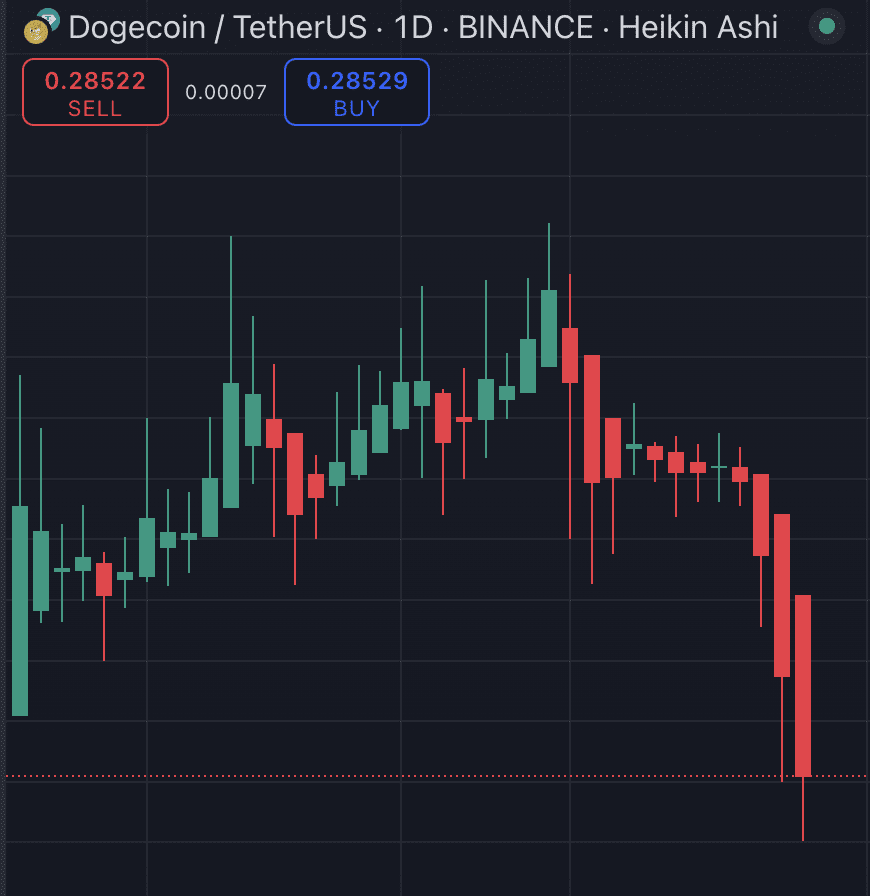The height and width of the screenshot is (896, 870).
Task: Tap the red SELL button at 0.28522
Action: pyautogui.click(x=95, y=92)
